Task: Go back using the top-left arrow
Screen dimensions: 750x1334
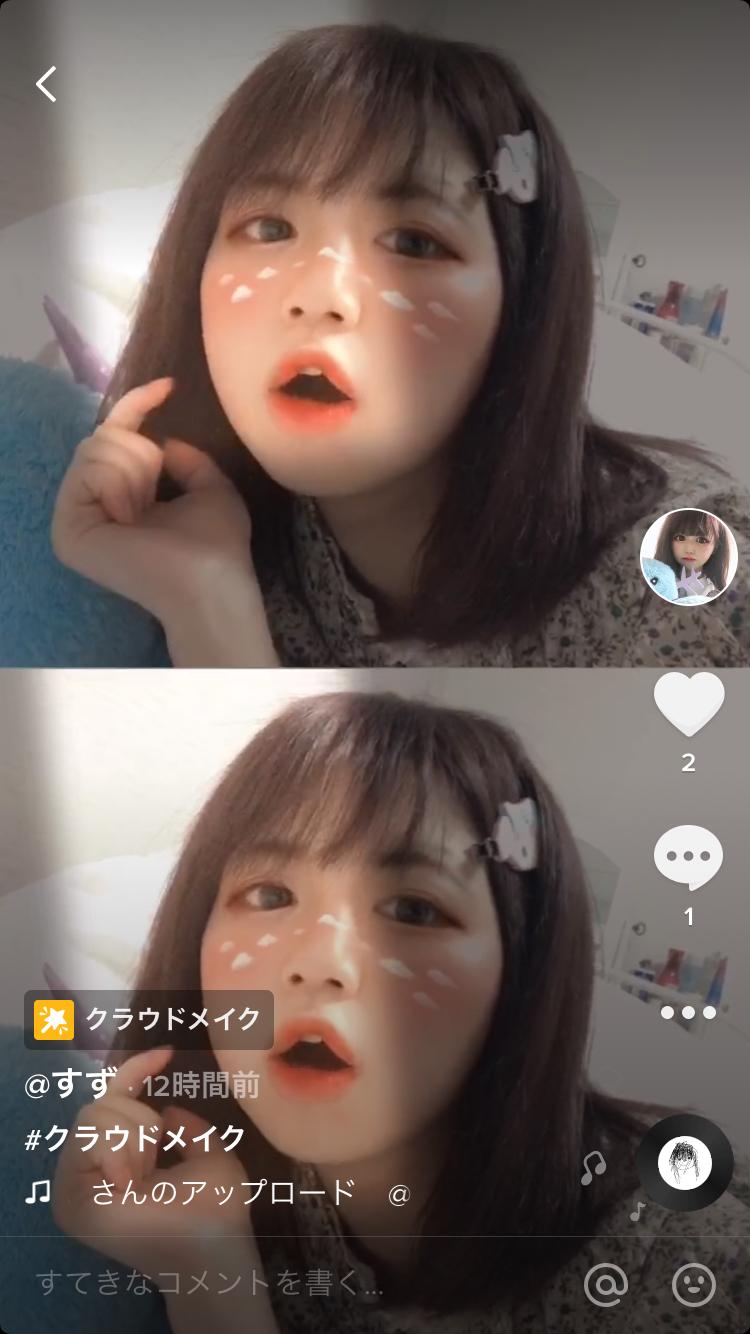Action: coord(46,84)
